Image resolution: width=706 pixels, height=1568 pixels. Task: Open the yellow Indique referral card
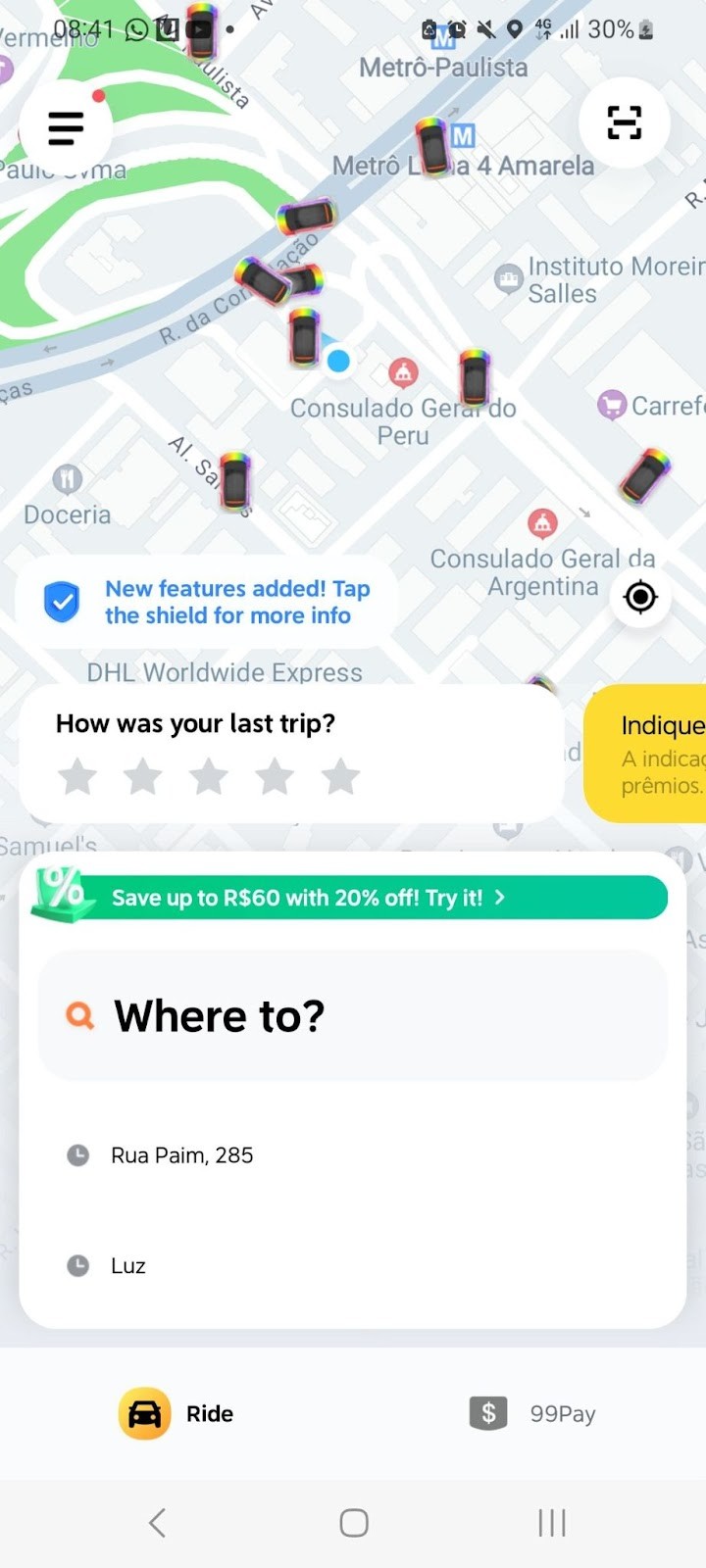645,753
